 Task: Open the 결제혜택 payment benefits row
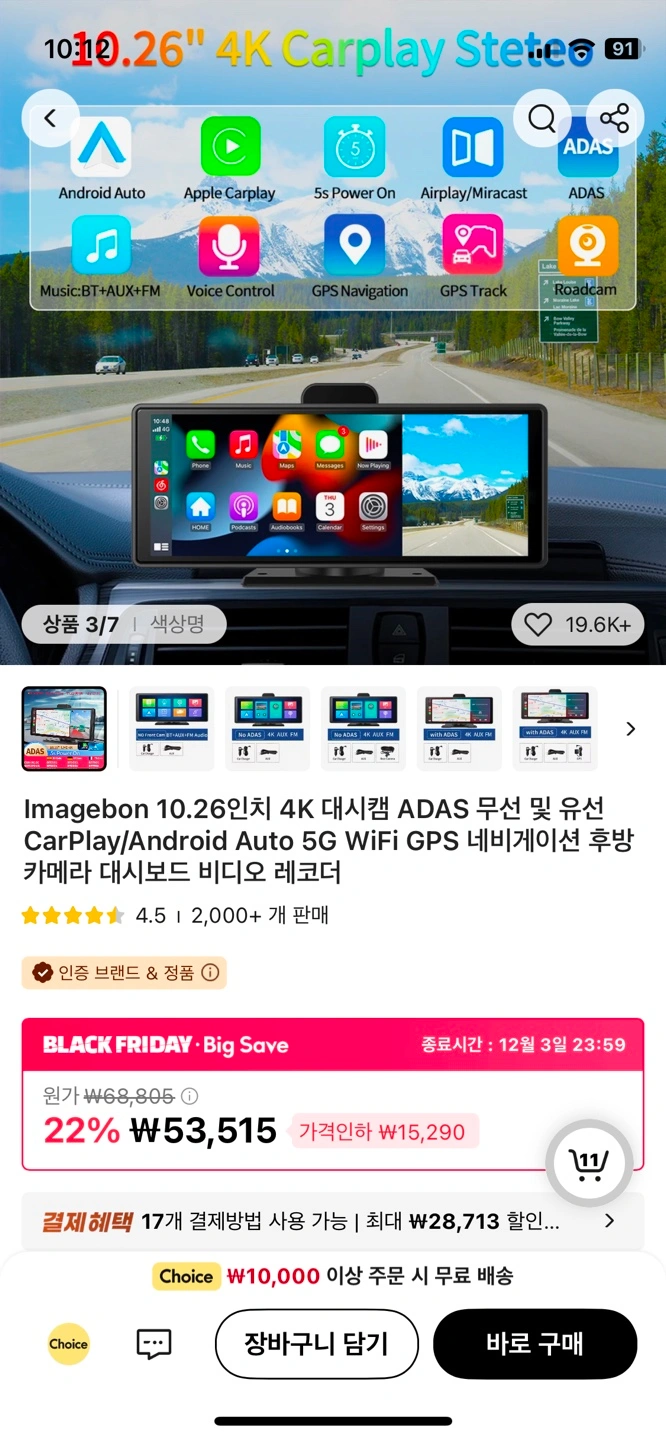pos(333,1221)
